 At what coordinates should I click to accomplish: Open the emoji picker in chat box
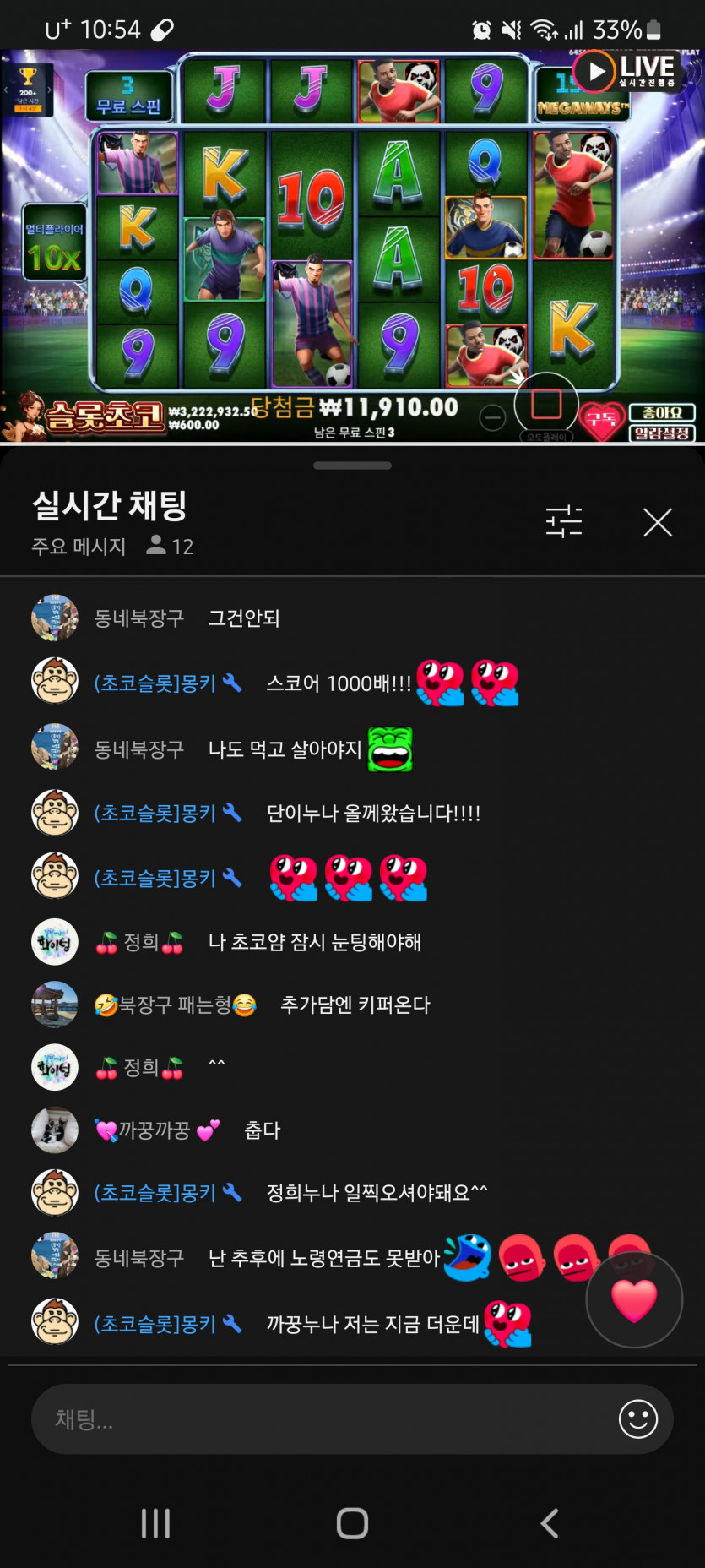pyautogui.click(x=637, y=1419)
